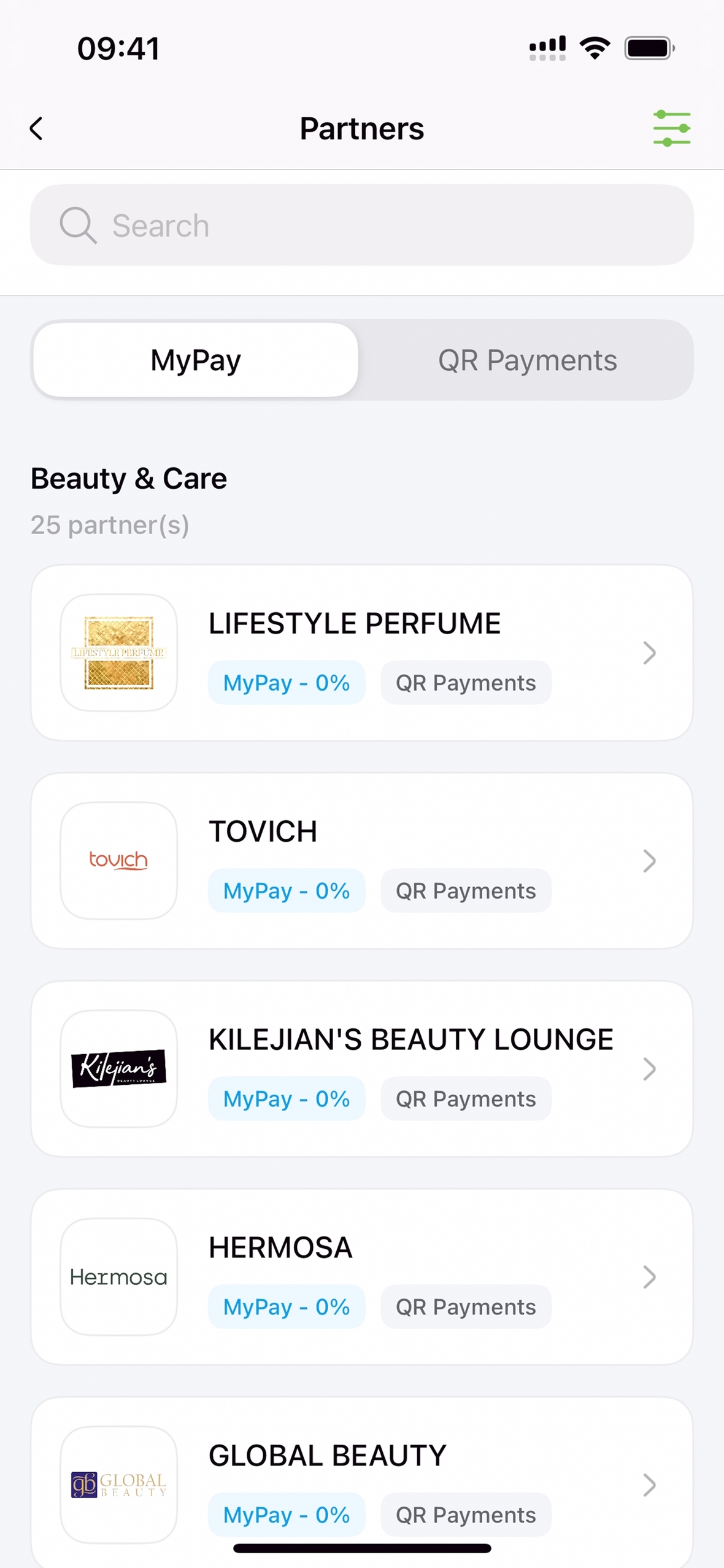View TOVICH partner details
The image size is (724, 1568).
coord(361,860)
